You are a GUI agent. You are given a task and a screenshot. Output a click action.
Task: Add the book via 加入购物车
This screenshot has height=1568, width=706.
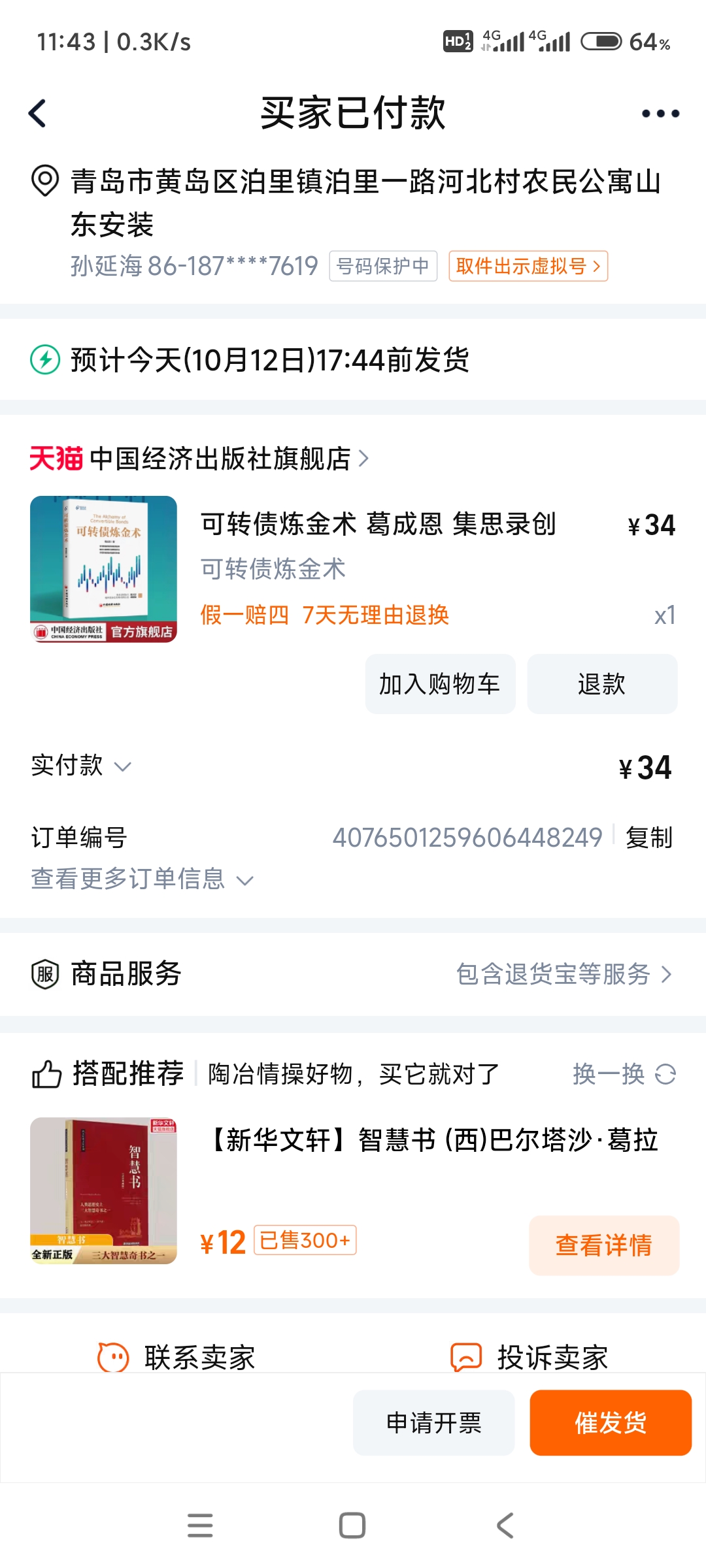click(x=440, y=684)
